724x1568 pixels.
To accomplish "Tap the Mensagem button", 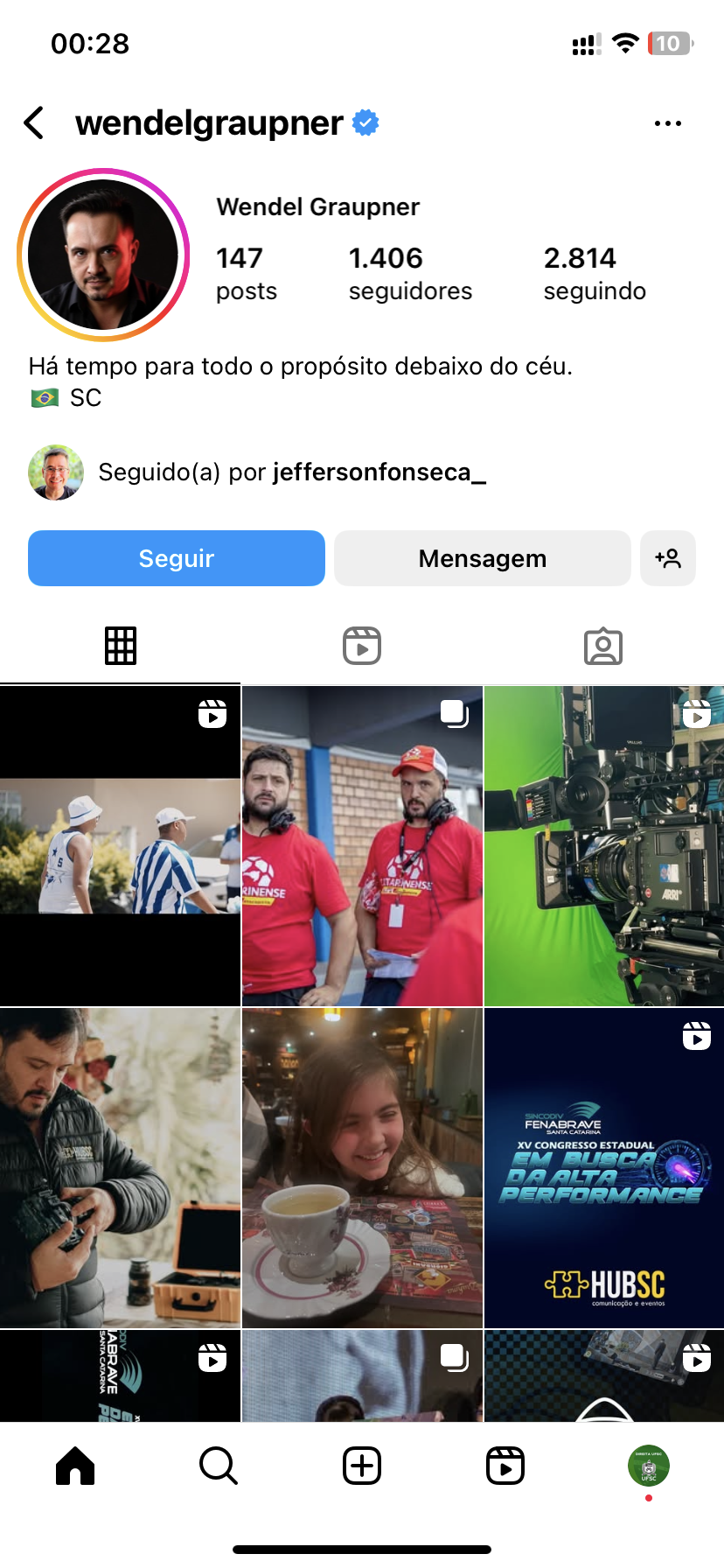I will click(x=482, y=558).
